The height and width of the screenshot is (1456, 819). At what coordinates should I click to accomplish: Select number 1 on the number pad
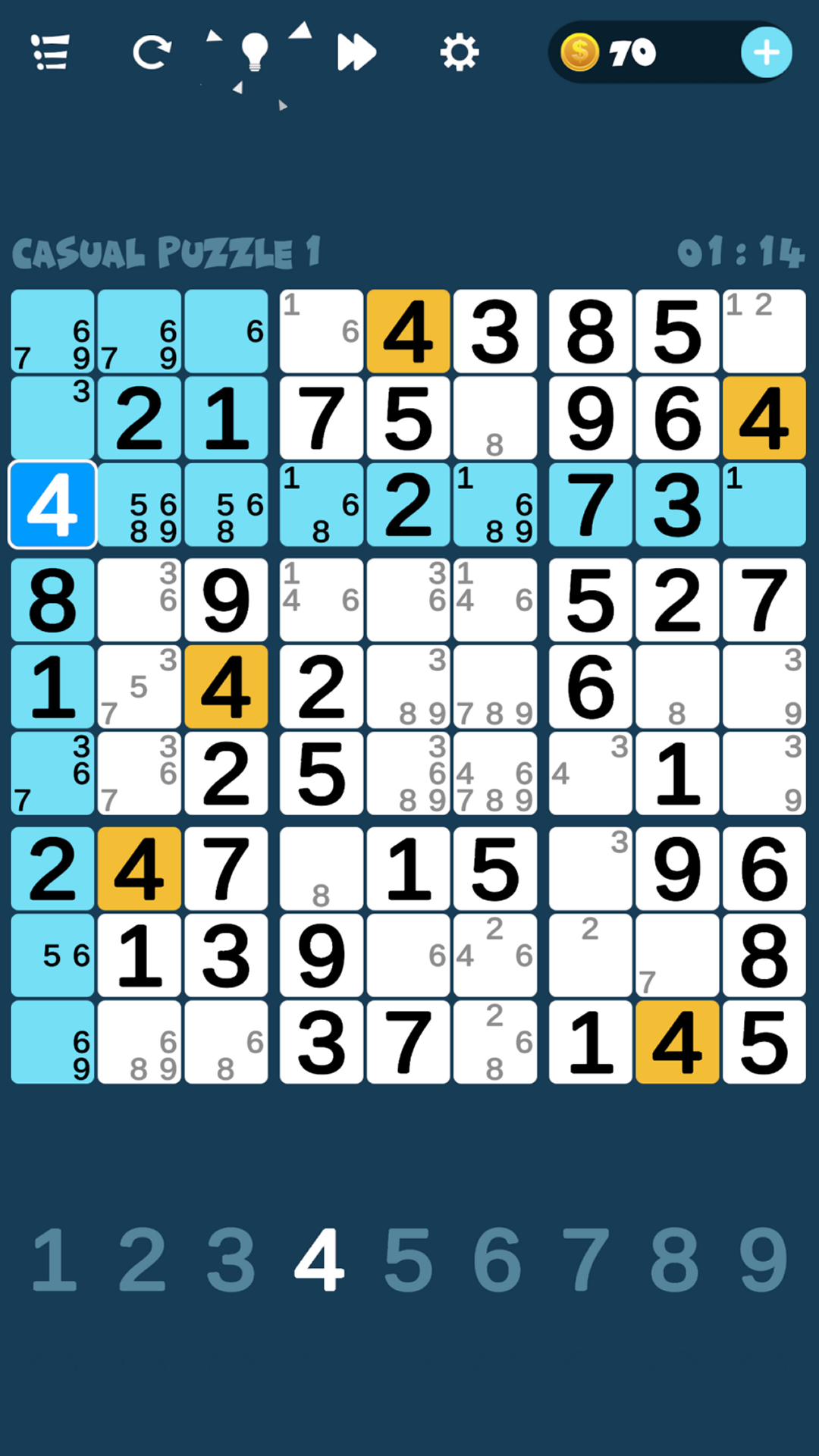[x=54, y=1260]
